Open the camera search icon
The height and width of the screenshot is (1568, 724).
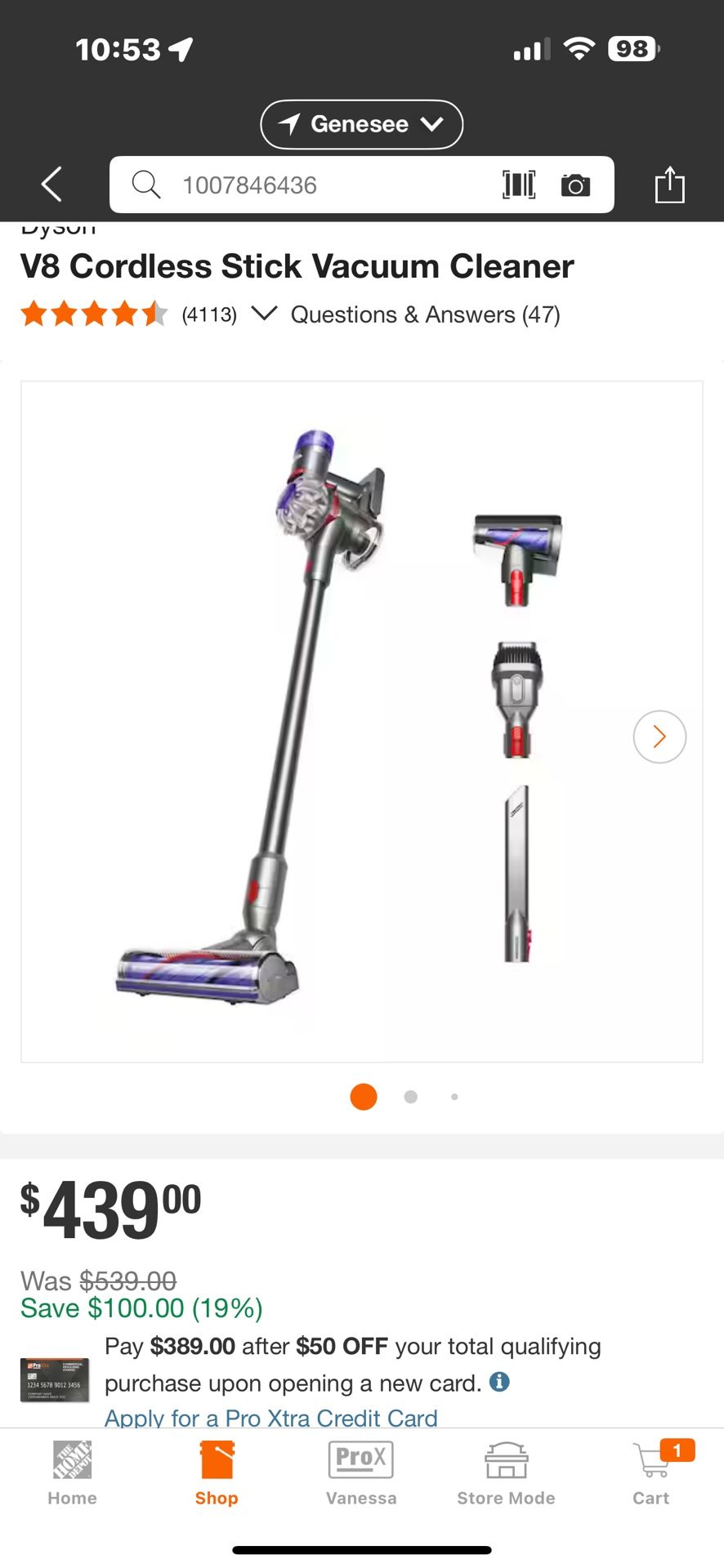(x=575, y=185)
